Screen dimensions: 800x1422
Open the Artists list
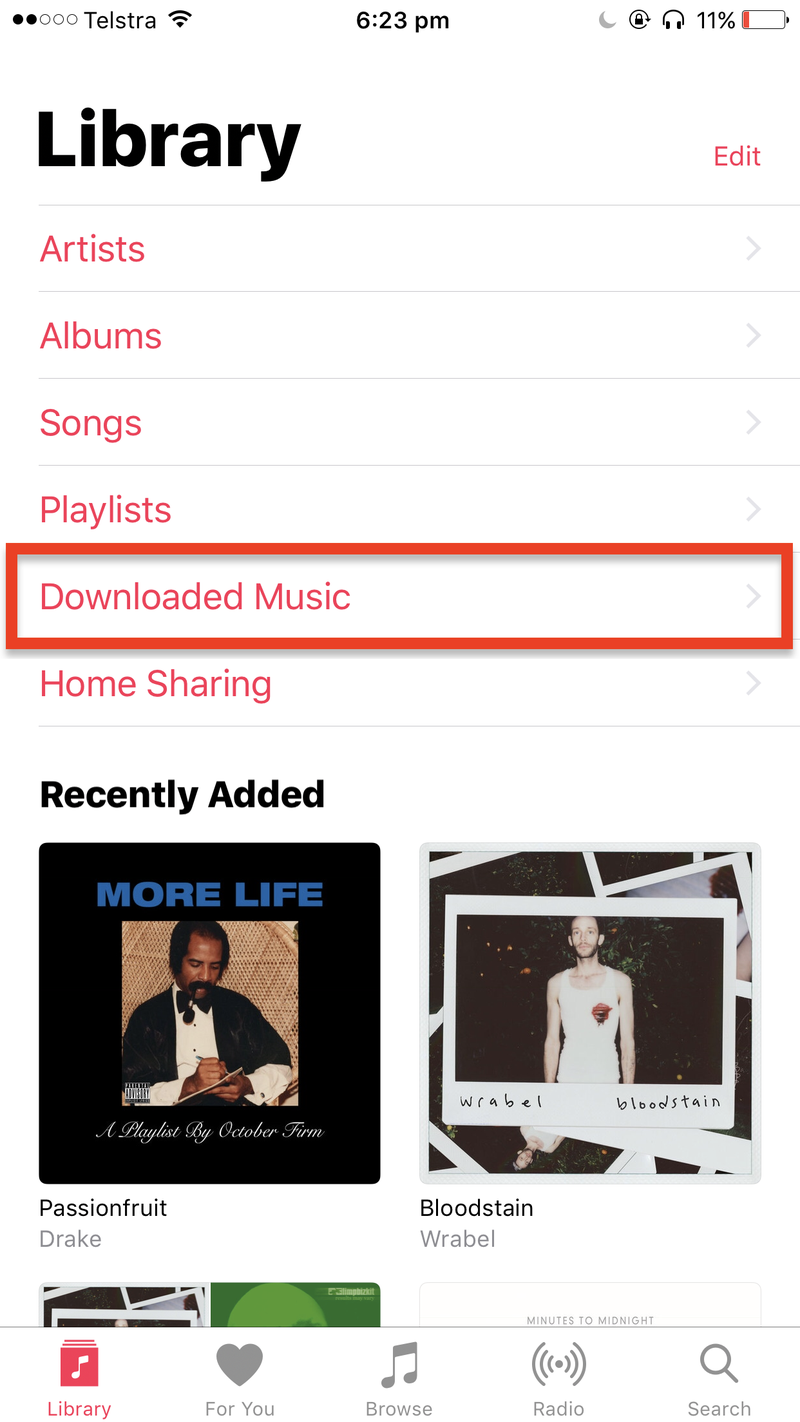click(x=400, y=249)
